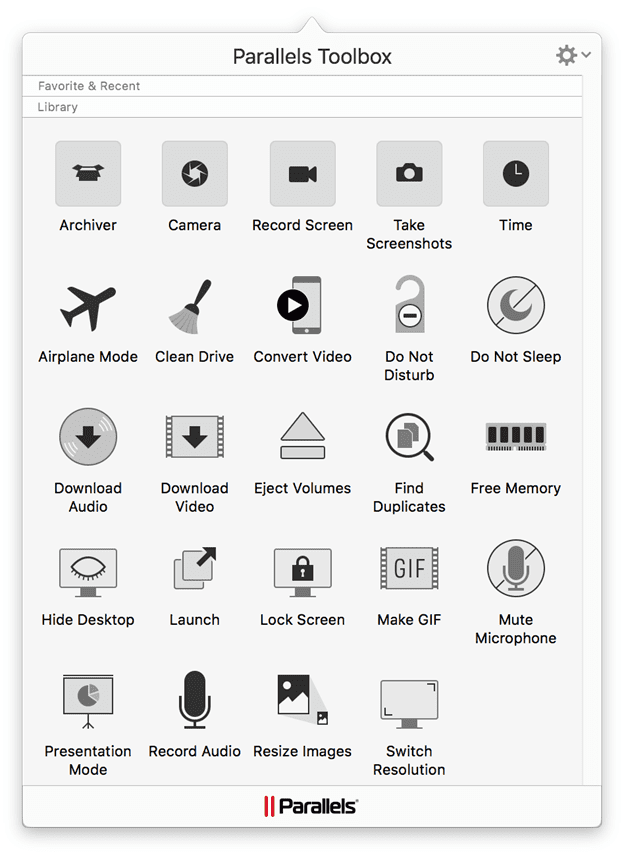
Task: Mute Microphone tool
Action: [516, 570]
